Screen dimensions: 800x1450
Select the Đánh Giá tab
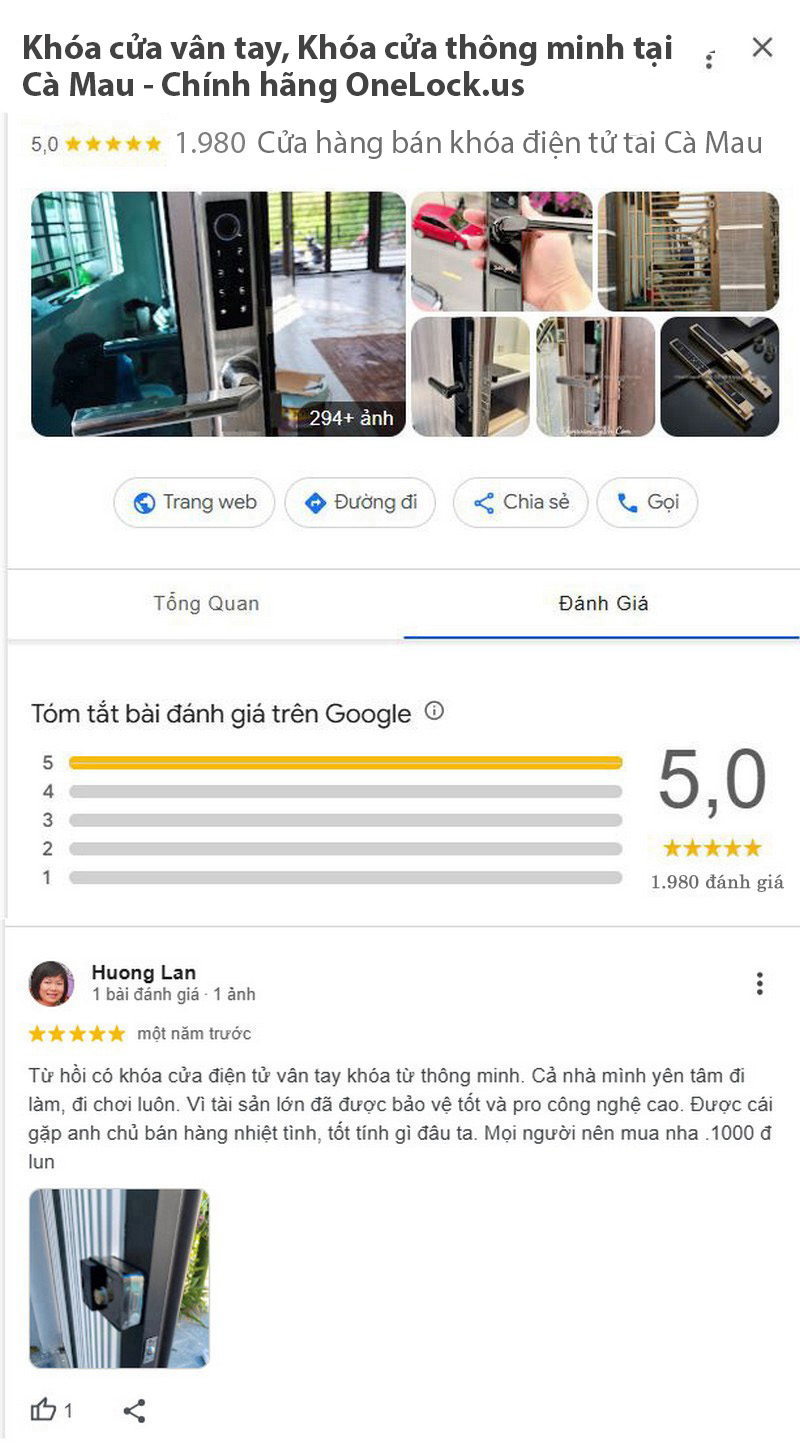coord(603,603)
